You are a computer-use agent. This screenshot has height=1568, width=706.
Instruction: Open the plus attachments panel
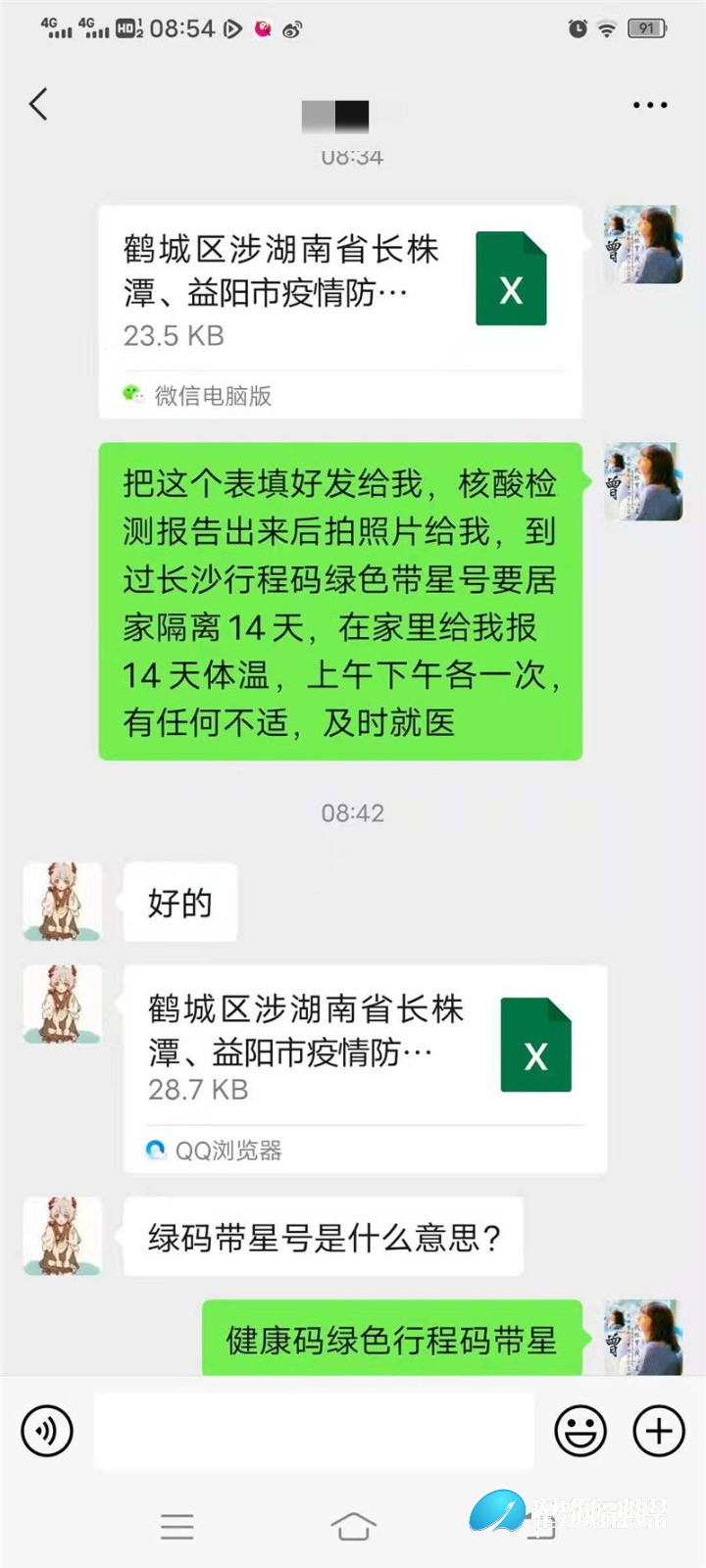point(659,1431)
